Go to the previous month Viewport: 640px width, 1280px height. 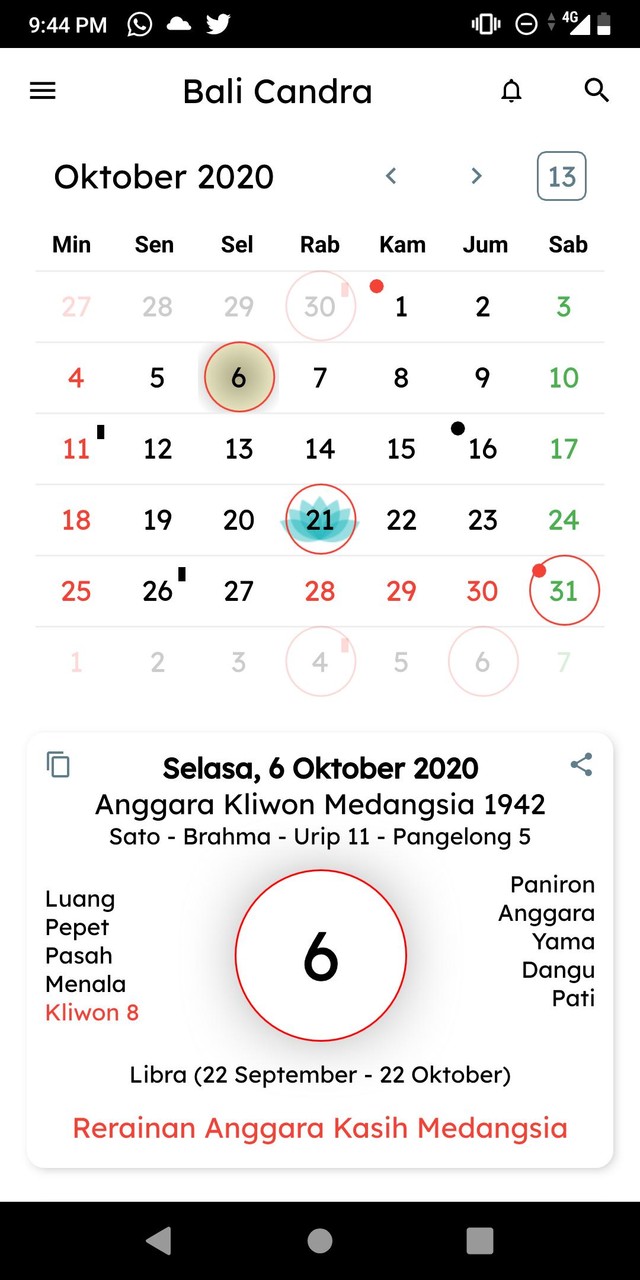click(x=392, y=176)
